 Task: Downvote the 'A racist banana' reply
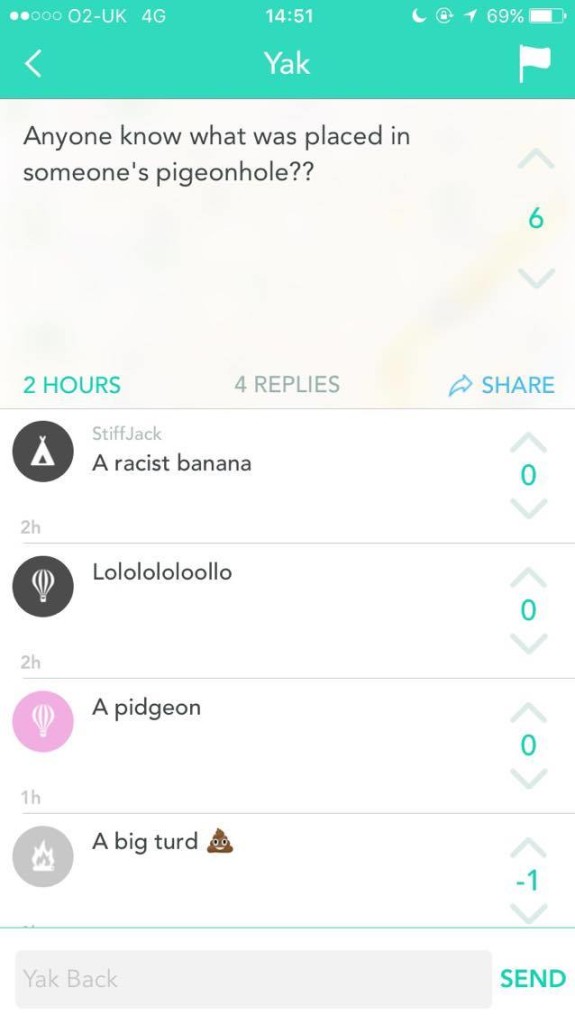coord(528,507)
